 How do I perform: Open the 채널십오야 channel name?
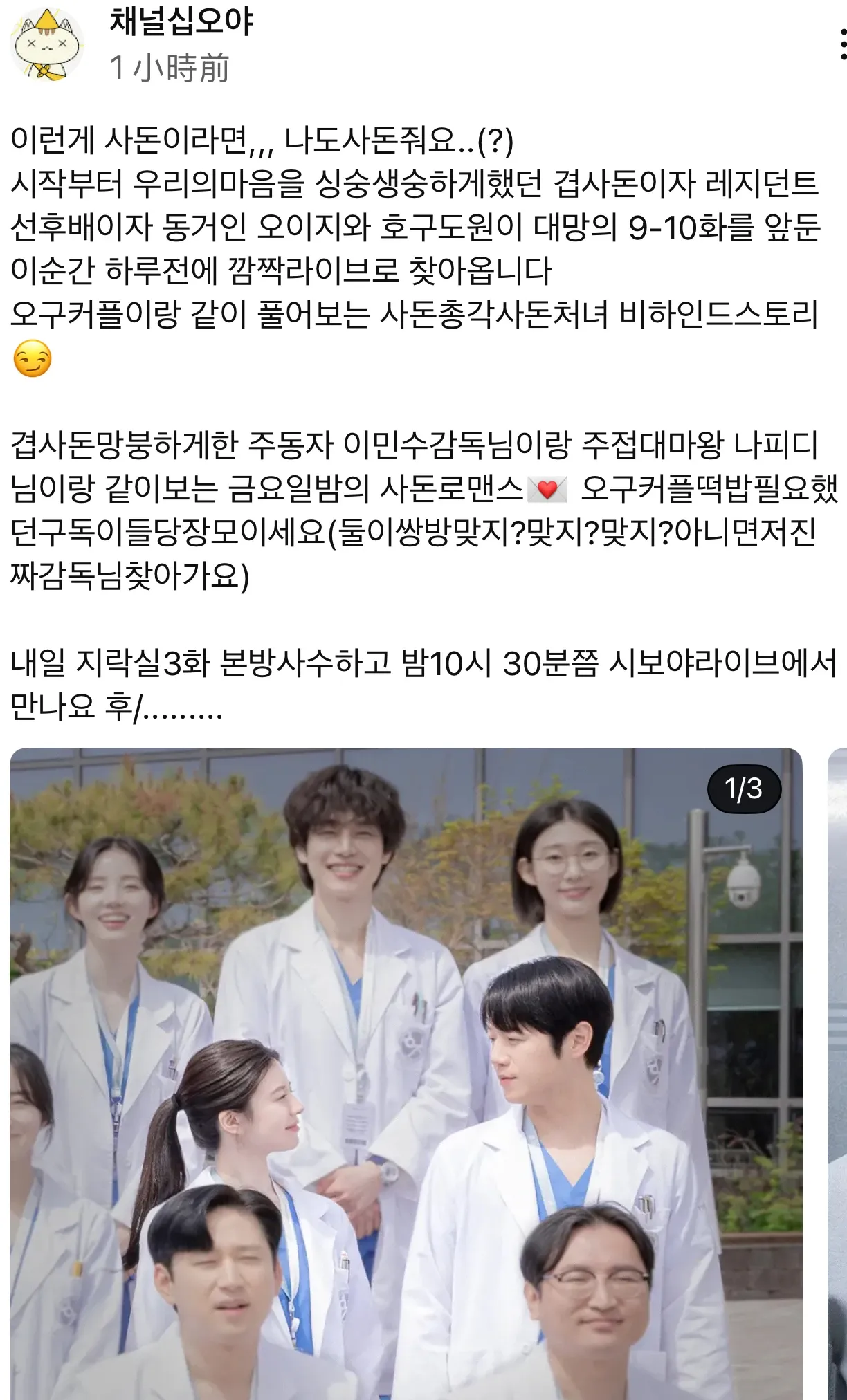tap(181, 21)
